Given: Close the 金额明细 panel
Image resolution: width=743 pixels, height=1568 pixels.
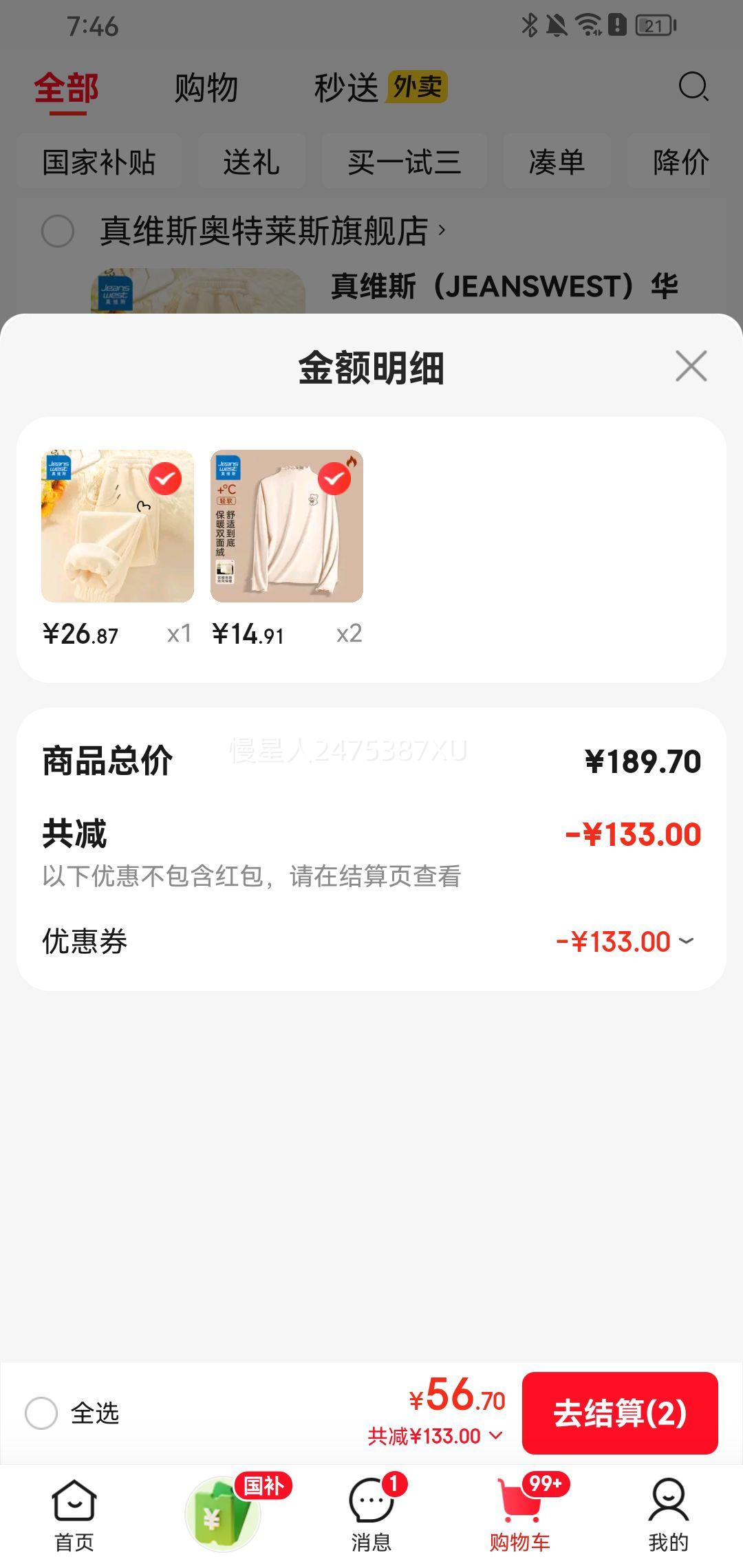Looking at the screenshot, I should tap(691, 366).
